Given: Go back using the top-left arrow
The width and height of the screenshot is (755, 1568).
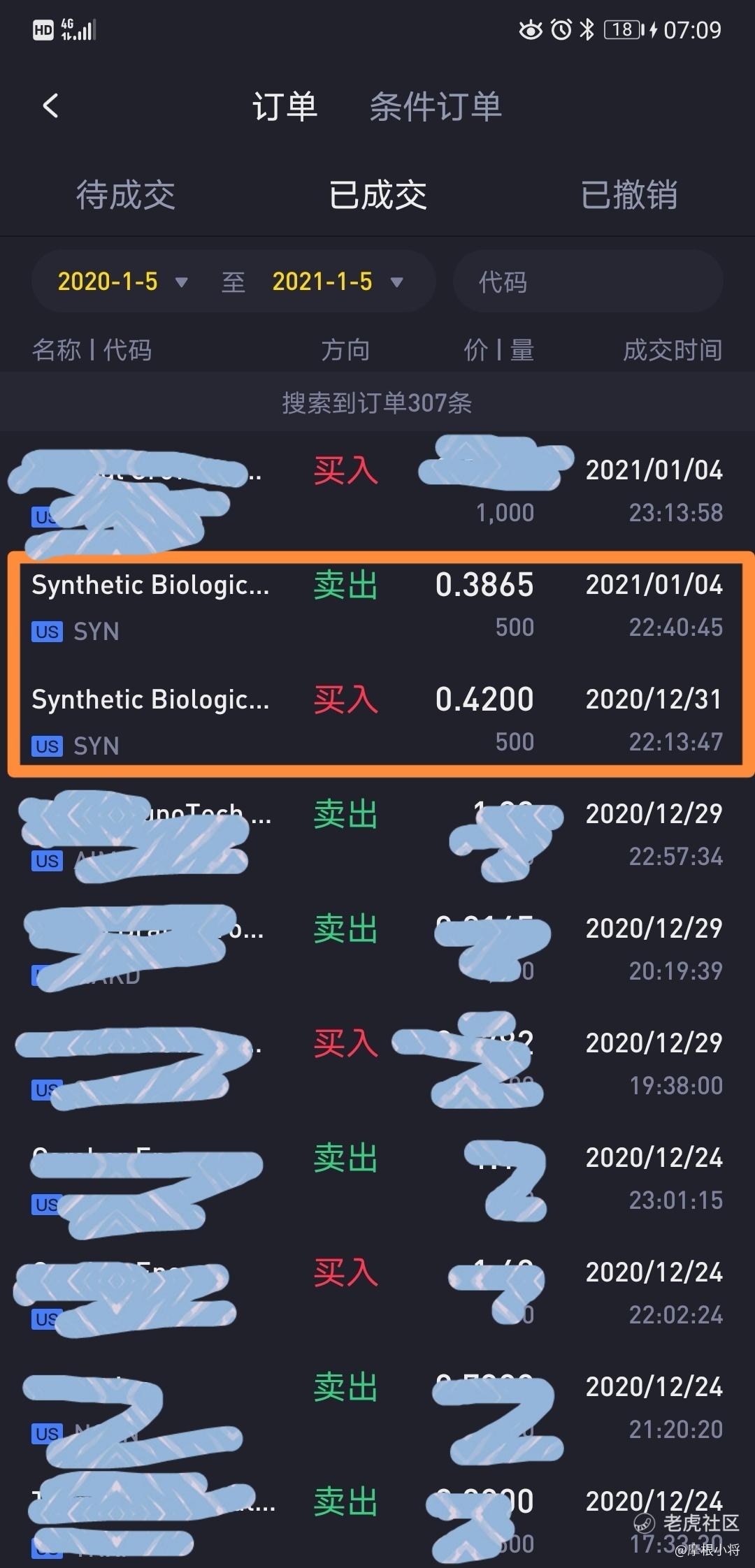Looking at the screenshot, I should point(50,106).
